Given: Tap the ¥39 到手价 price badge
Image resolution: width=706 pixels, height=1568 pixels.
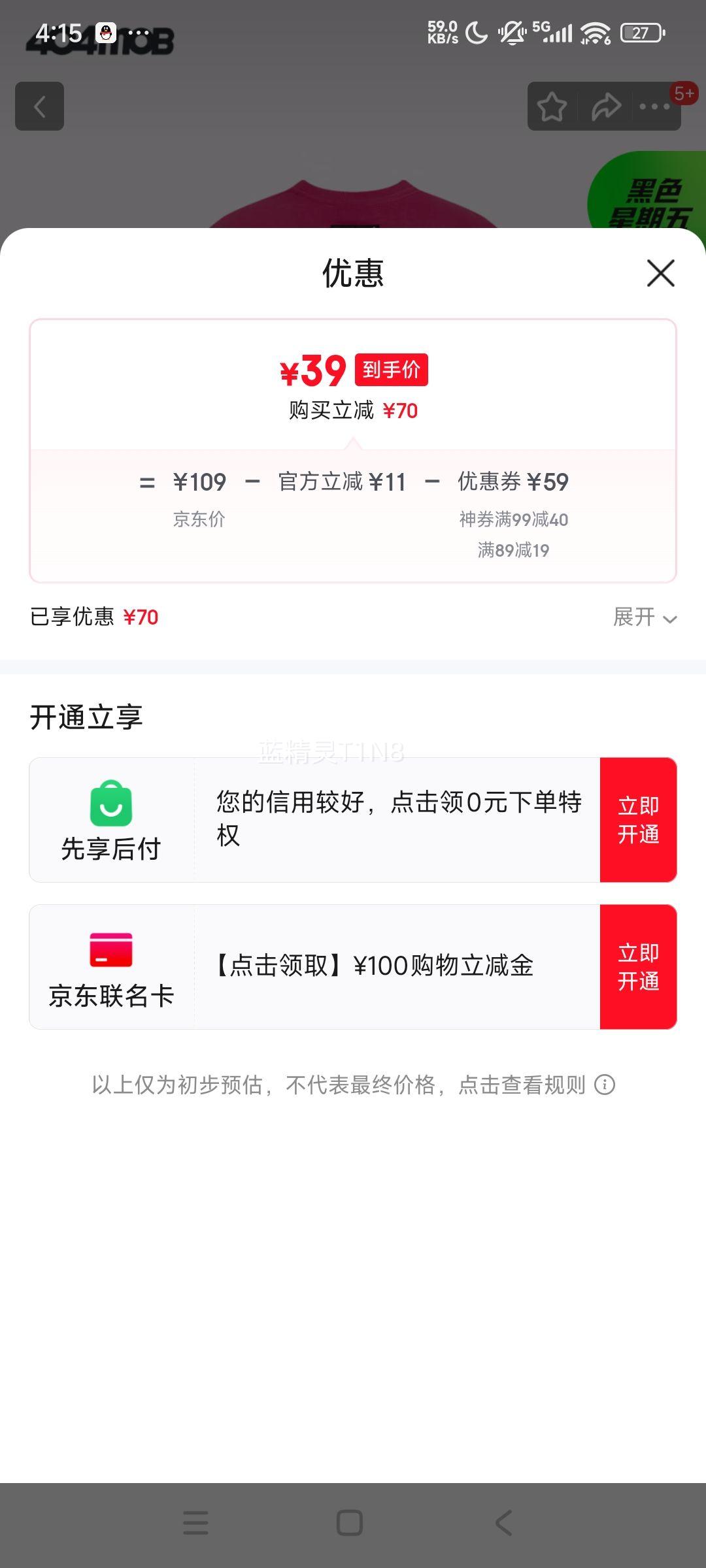Looking at the screenshot, I should click(353, 371).
